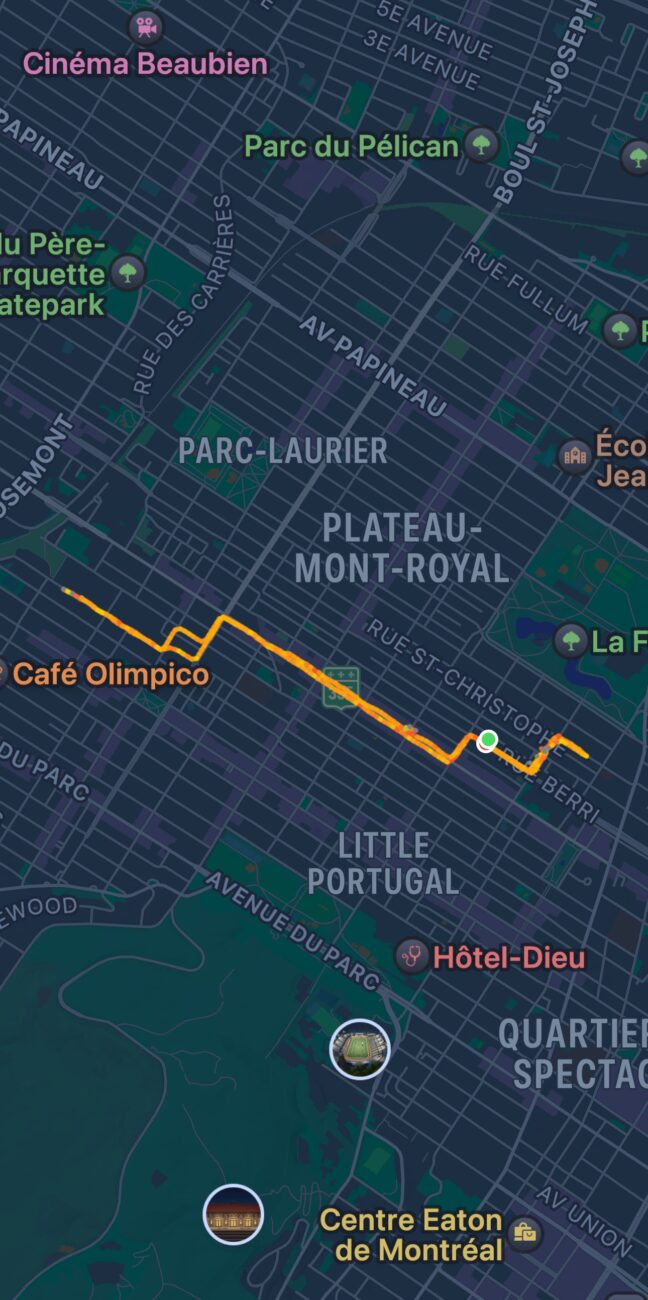Select the Parc du Pélican pin

coord(482,146)
